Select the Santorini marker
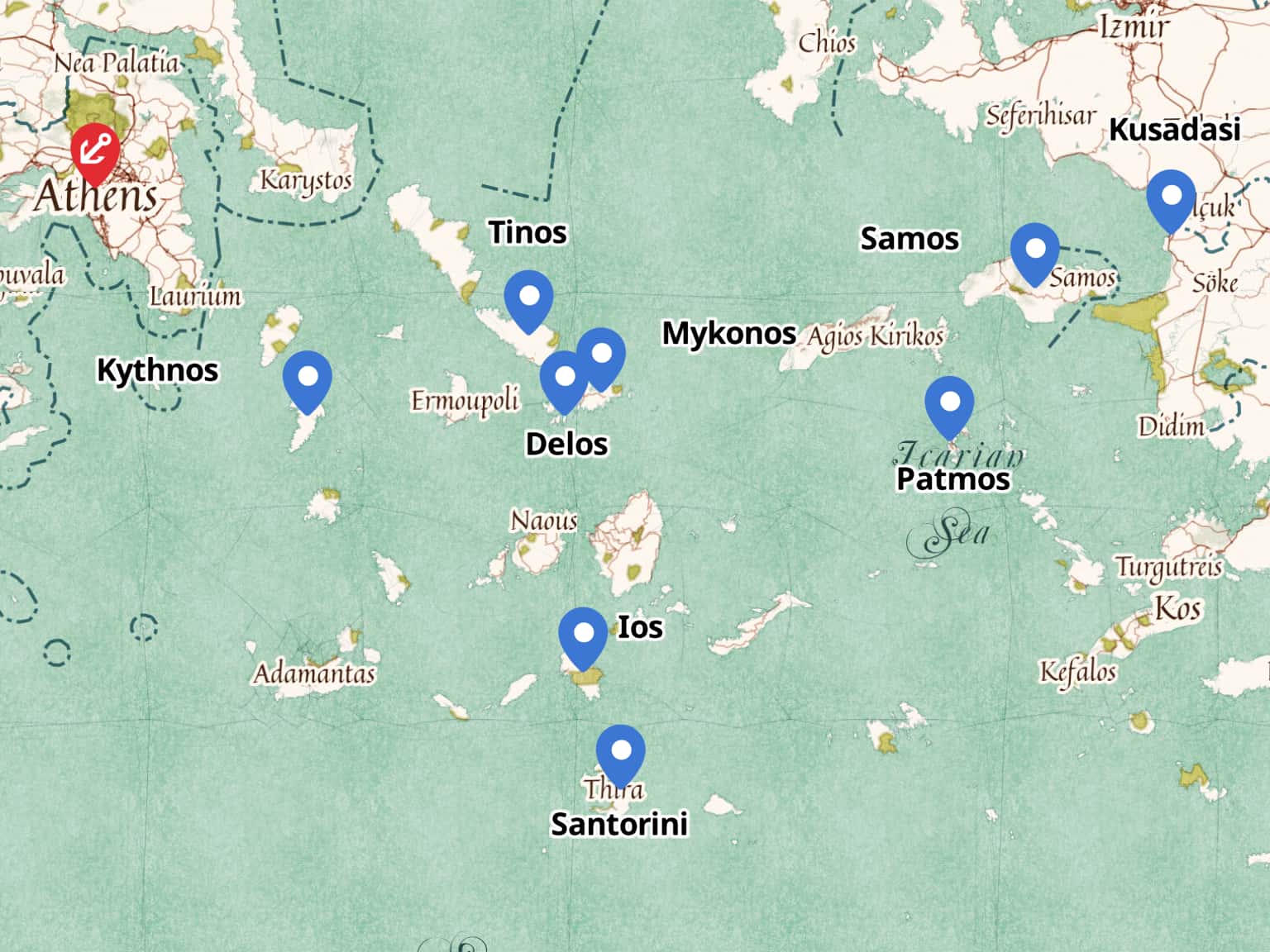 tap(620, 754)
